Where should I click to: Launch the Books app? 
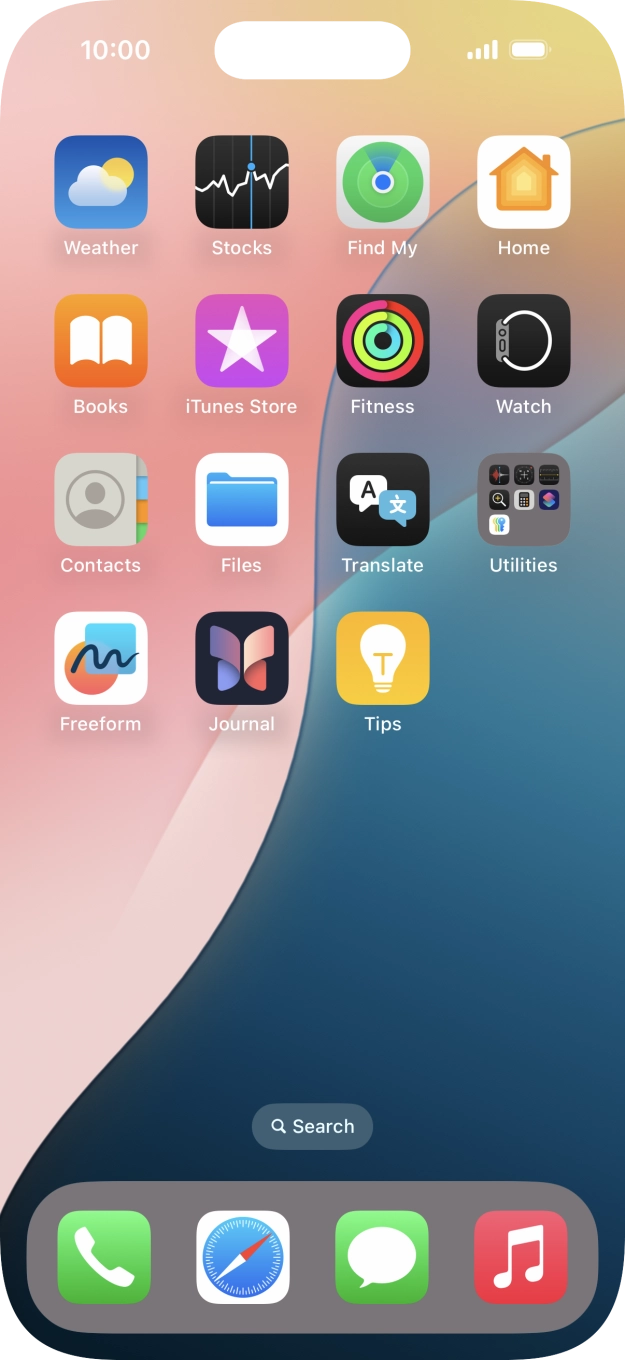click(101, 341)
